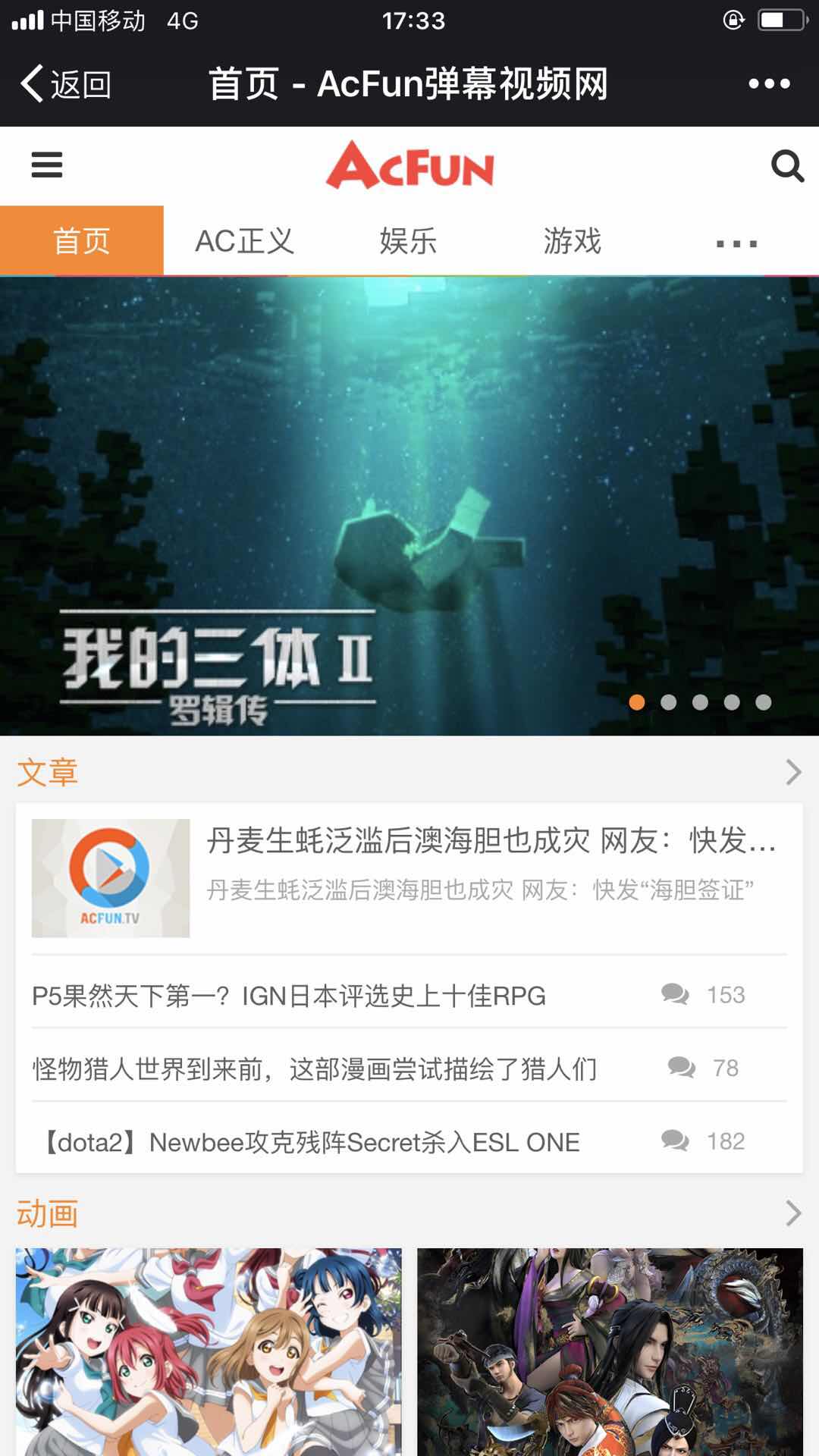Open the anime schoolgirls video thumbnail
Viewport: 819px width, 1456px height.
[209, 1351]
